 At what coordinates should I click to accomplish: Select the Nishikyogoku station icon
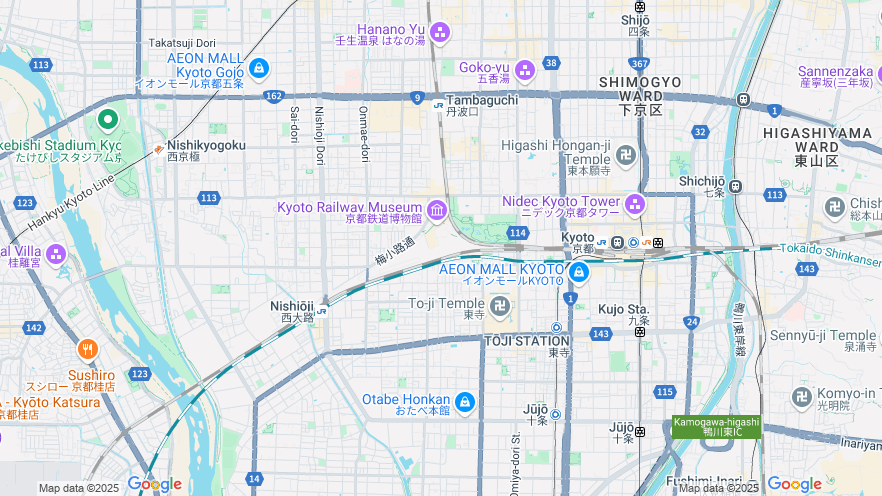[x=159, y=150]
